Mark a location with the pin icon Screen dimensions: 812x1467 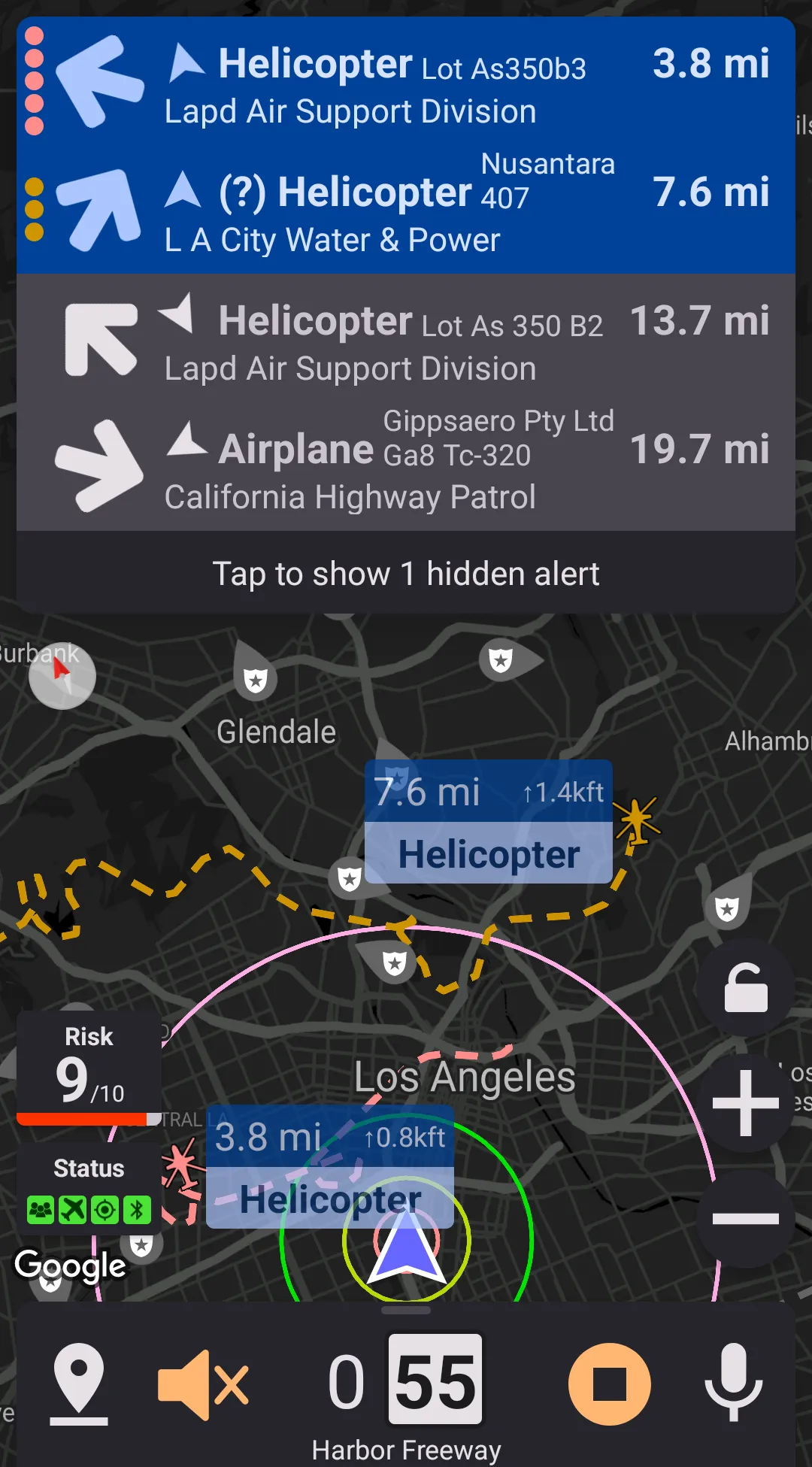pos(79,1384)
